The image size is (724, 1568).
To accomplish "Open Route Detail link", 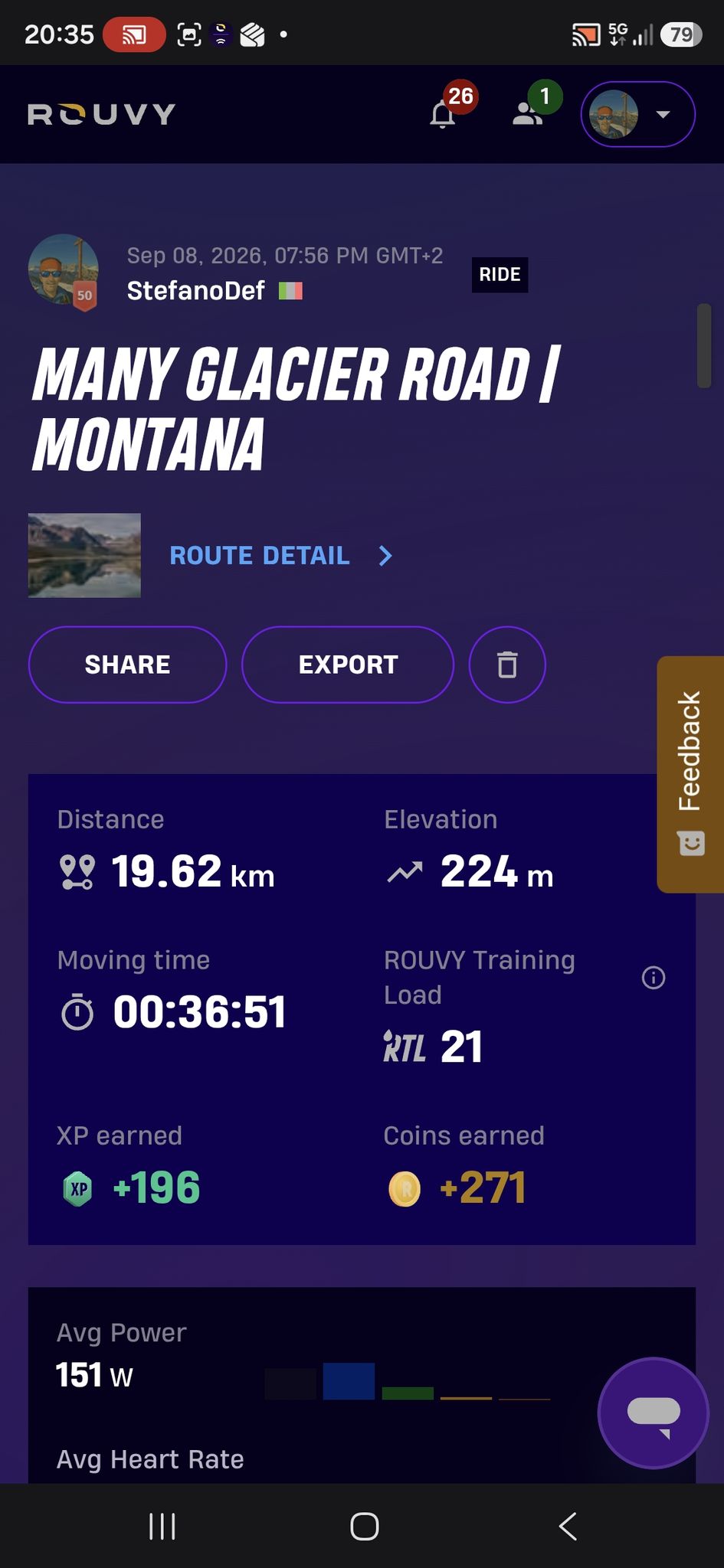I will click(x=281, y=556).
